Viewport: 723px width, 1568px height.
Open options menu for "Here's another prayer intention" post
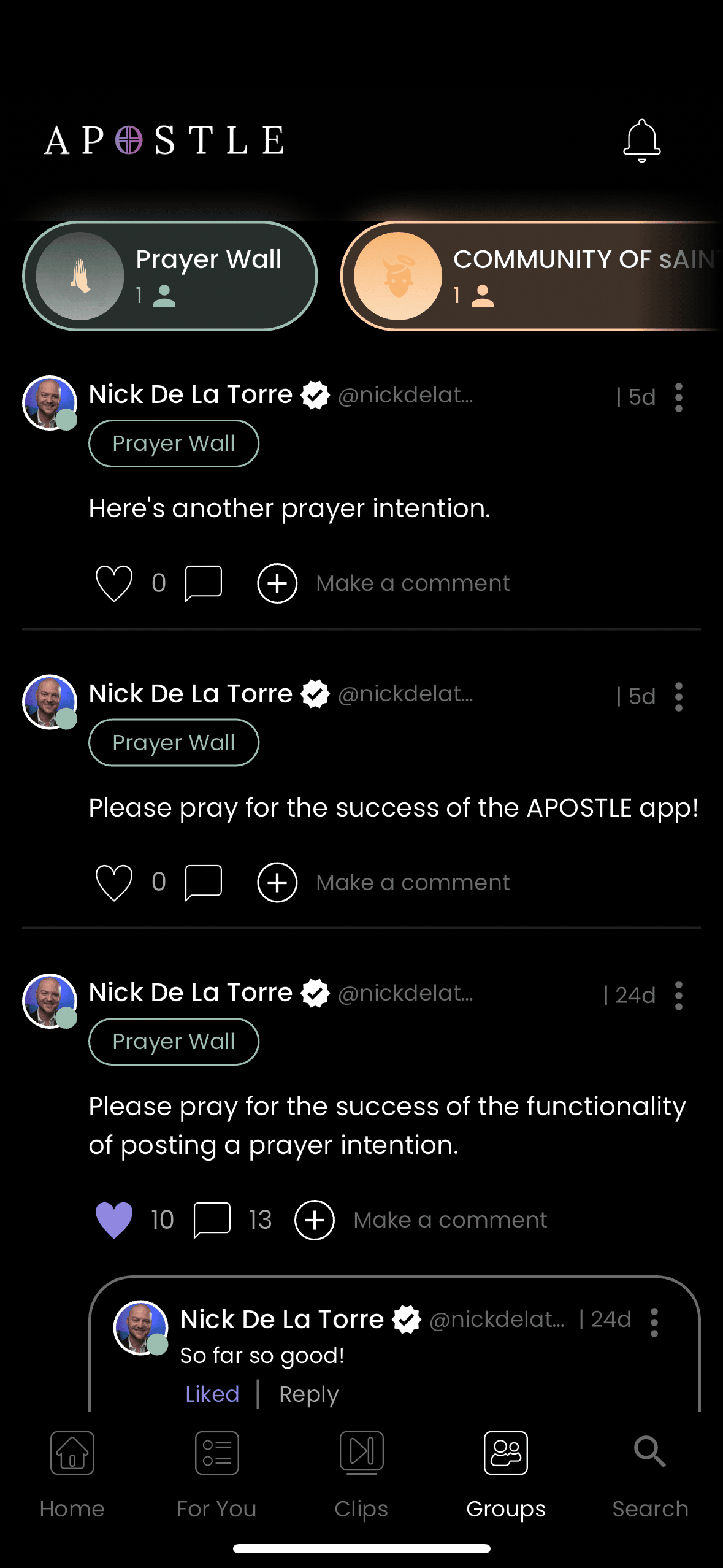pyautogui.click(x=678, y=398)
